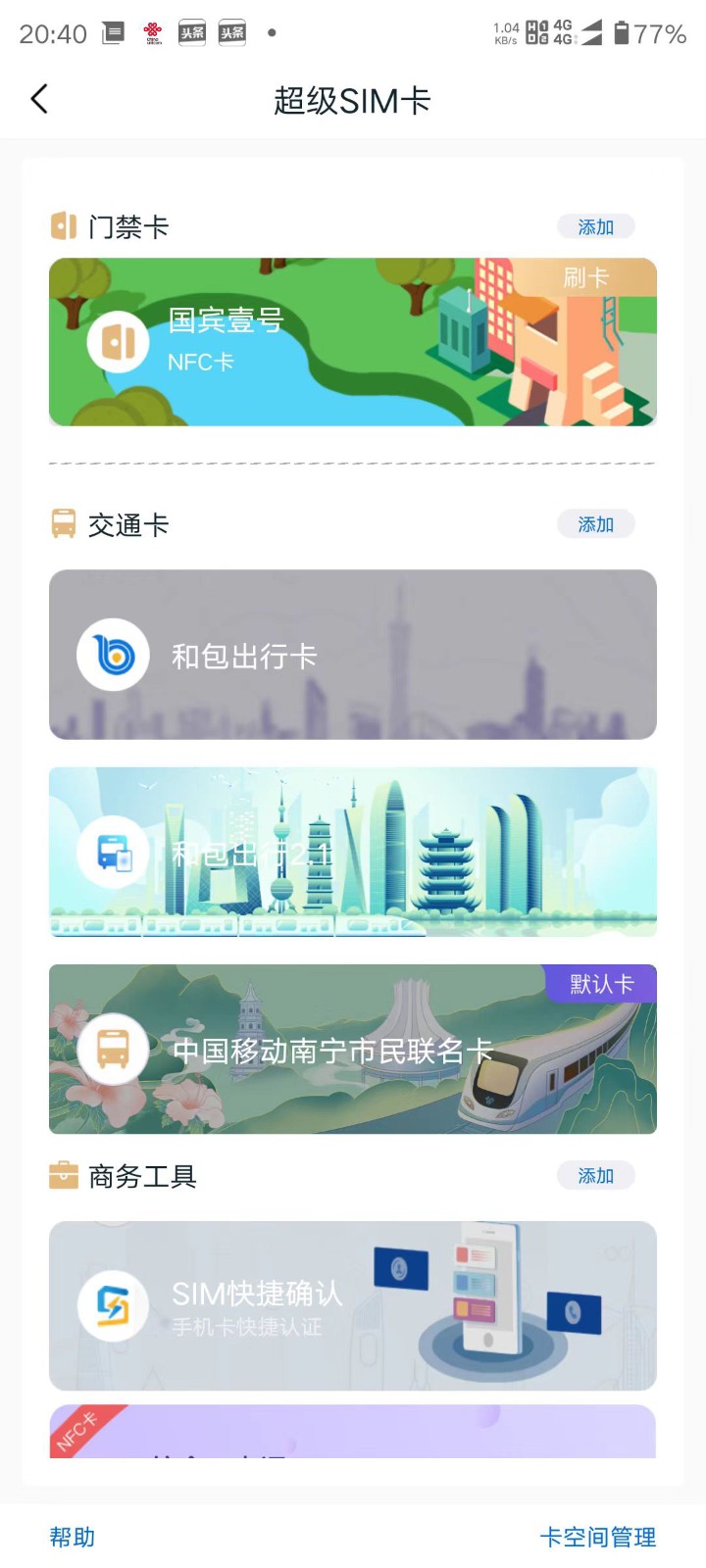
Task: Go back from the 超级SIM卡 page
Action: 39,99
